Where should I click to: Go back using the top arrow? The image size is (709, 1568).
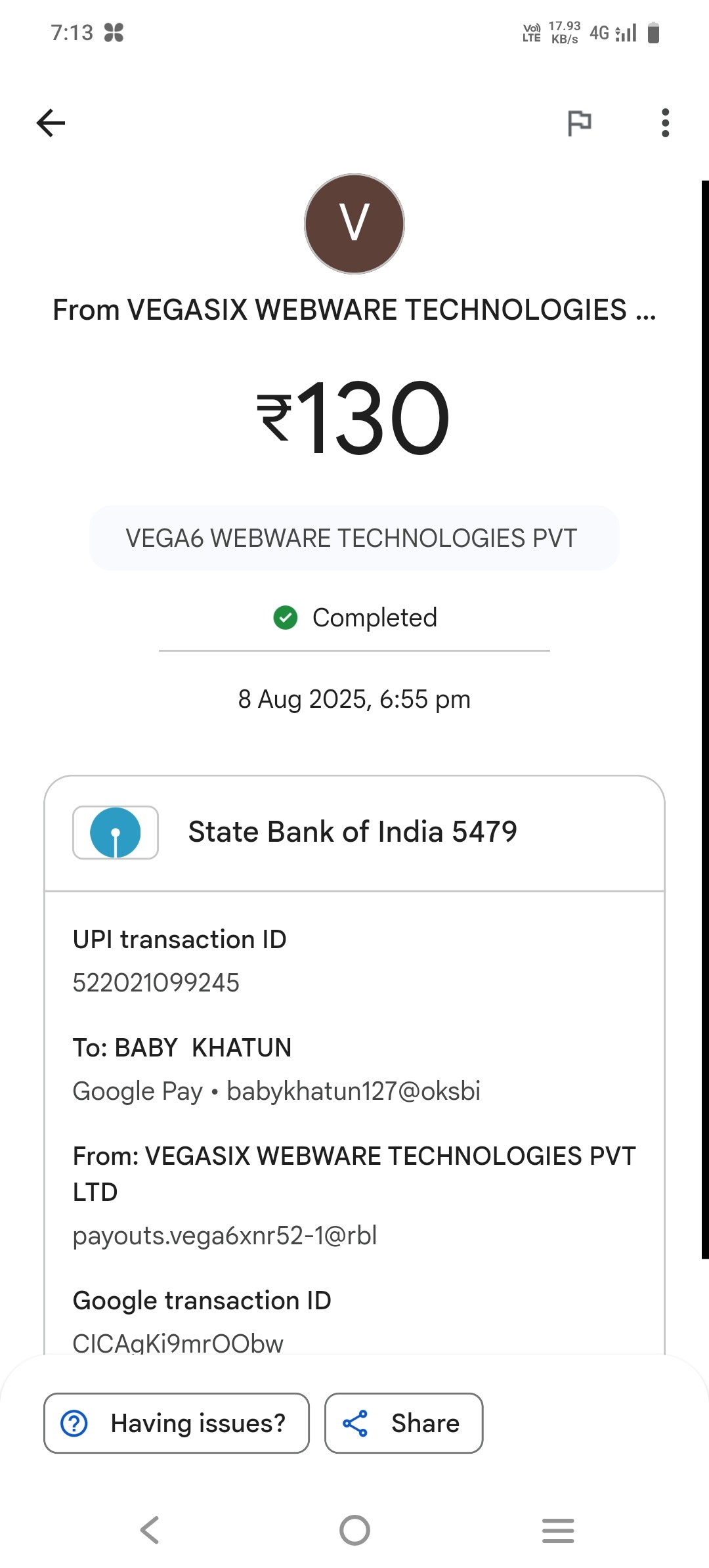click(51, 123)
